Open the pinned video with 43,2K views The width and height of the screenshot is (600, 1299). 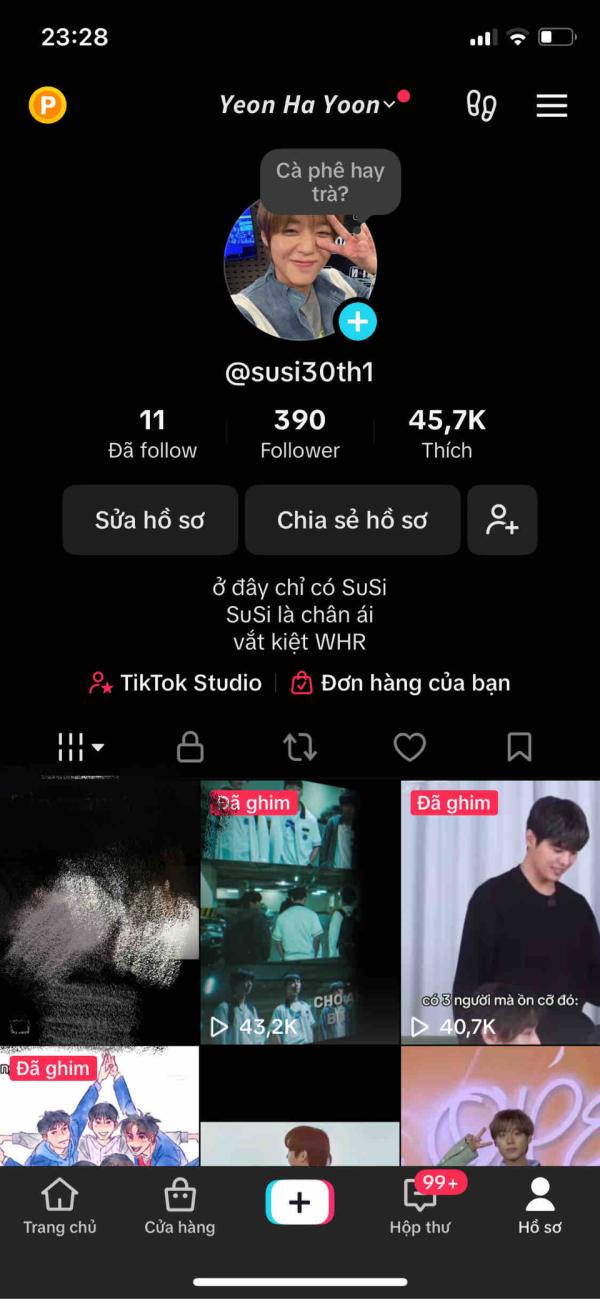[300, 912]
